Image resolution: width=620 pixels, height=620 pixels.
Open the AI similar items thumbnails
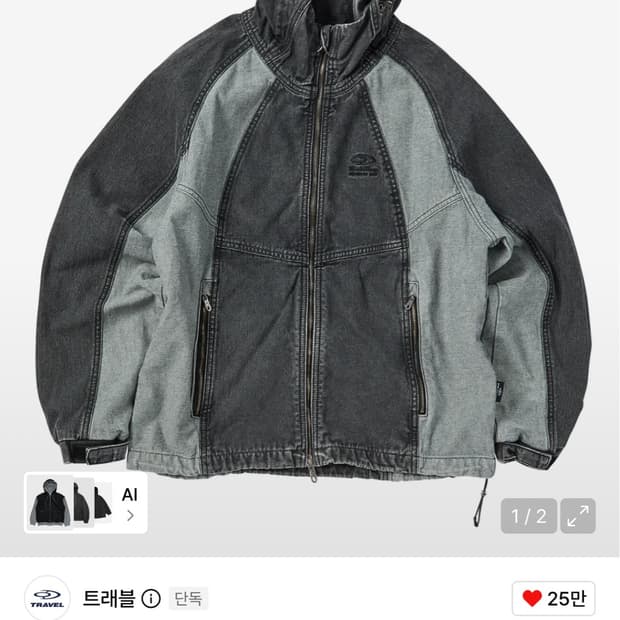[86, 503]
